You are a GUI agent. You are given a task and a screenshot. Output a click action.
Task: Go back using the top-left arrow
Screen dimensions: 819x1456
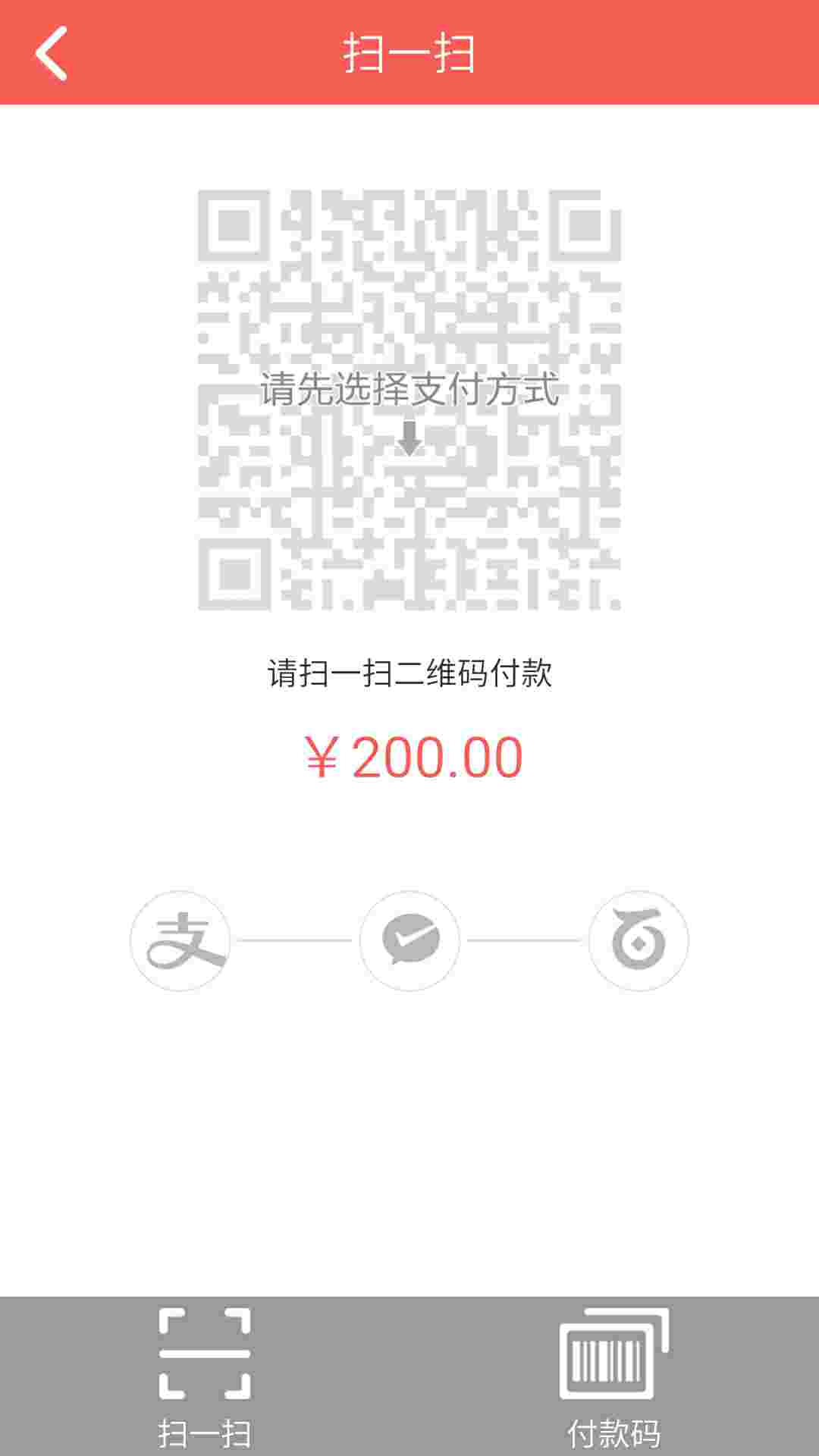point(52,53)
